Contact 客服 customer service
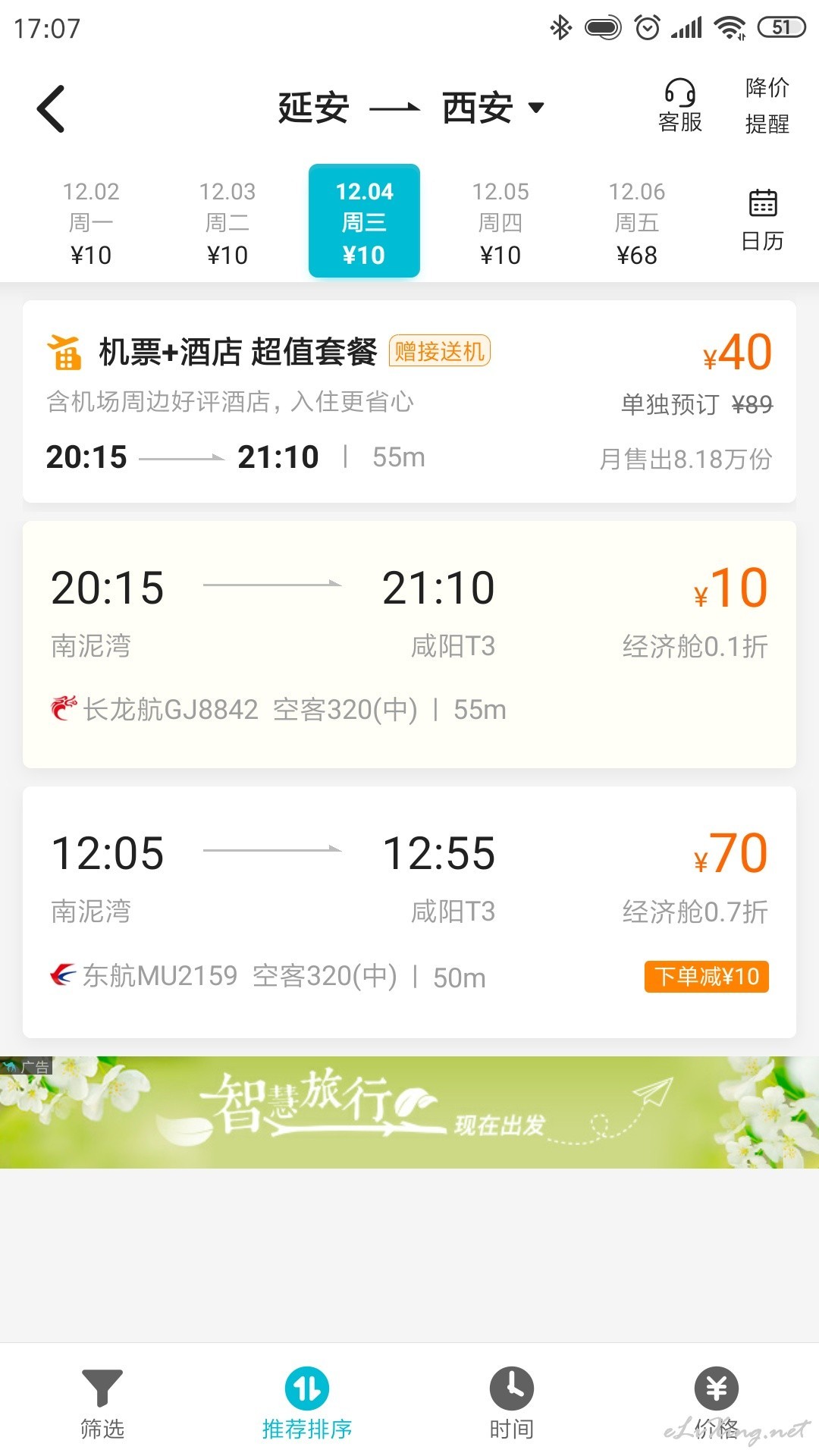This screenshot has height=1456, width=819. pyautogui.click(x=680, y=107)
